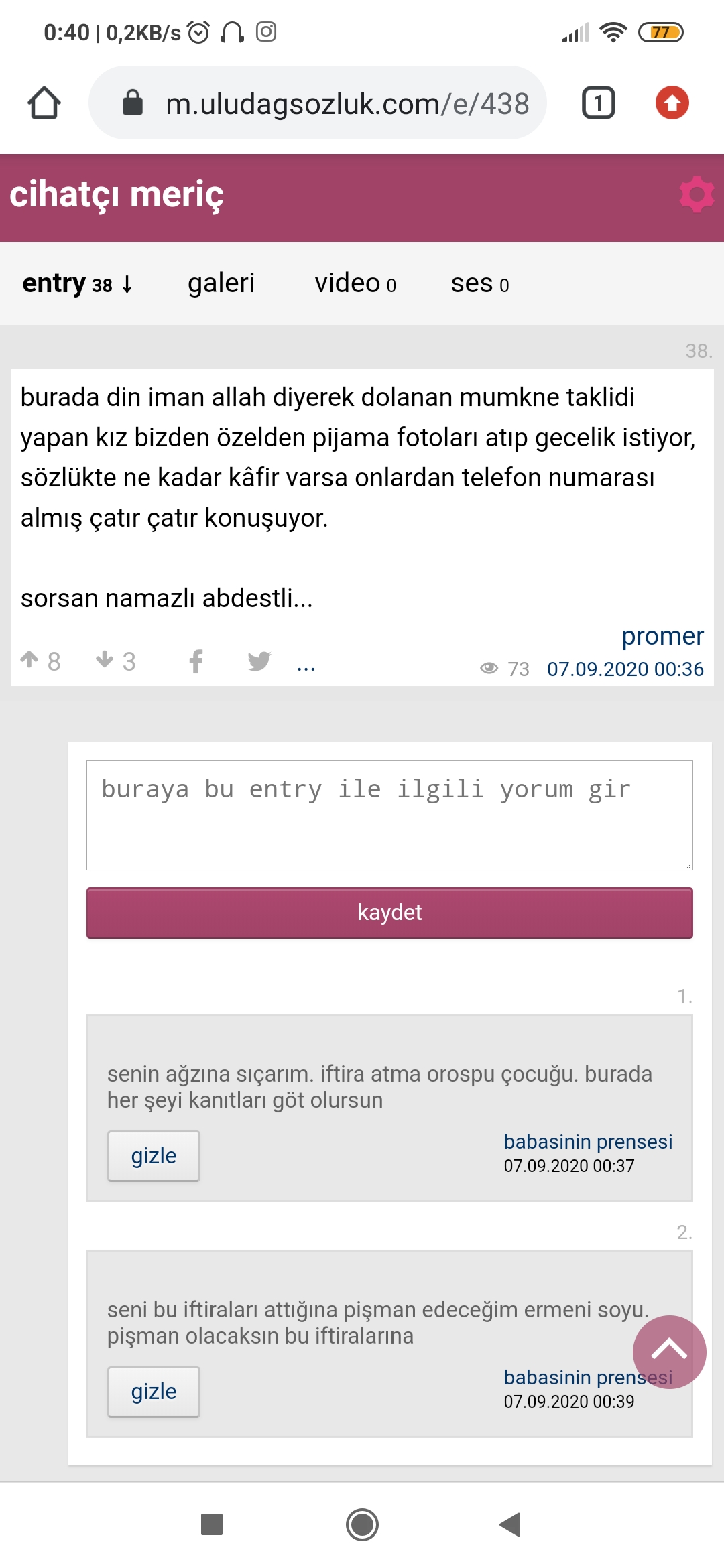724x1568 pixels.
Task: Hide the comment posted at 00:37
Action: tap(154, 1156)
